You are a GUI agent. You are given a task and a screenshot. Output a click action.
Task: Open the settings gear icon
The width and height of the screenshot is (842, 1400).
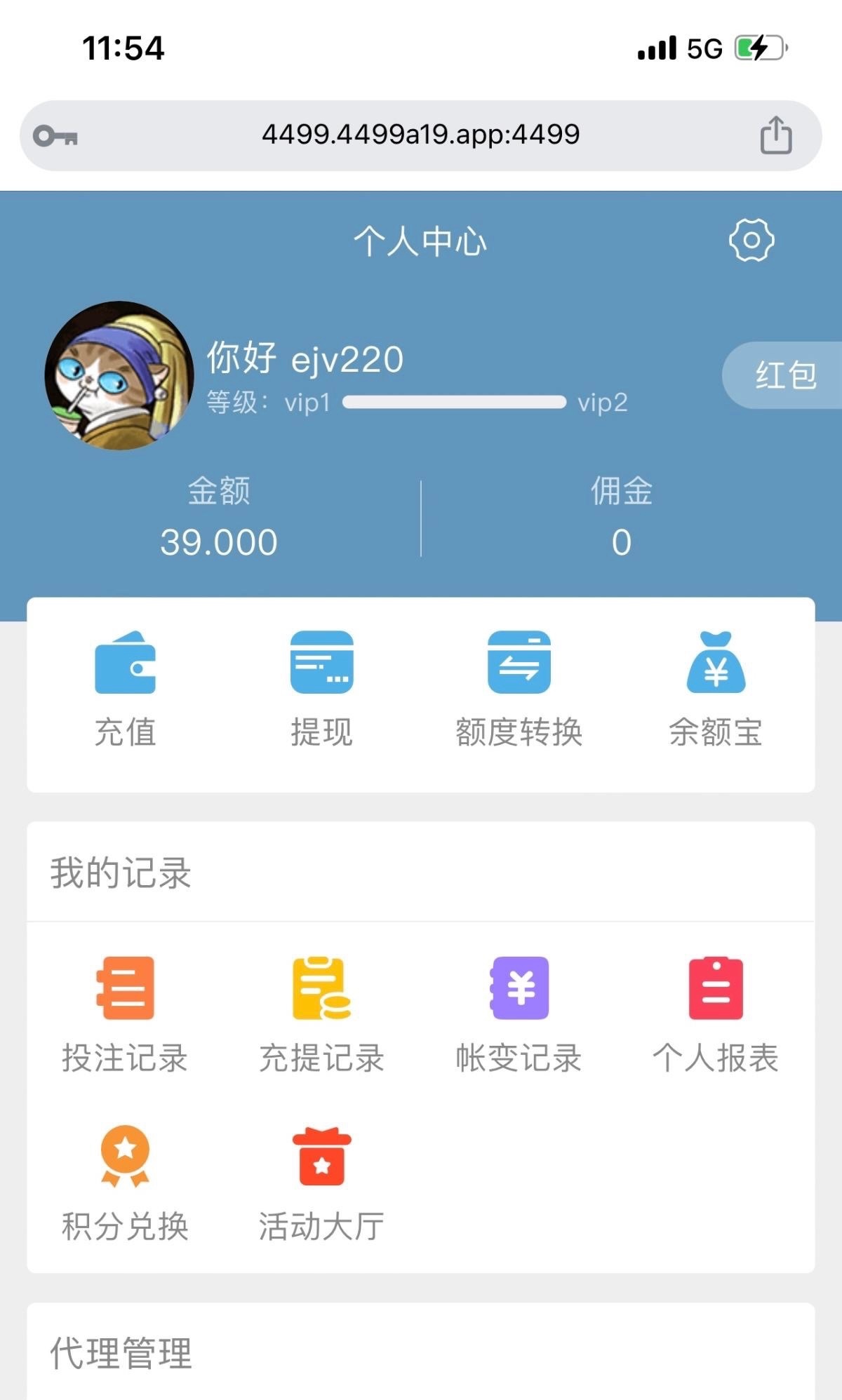[x=751, y=241]
